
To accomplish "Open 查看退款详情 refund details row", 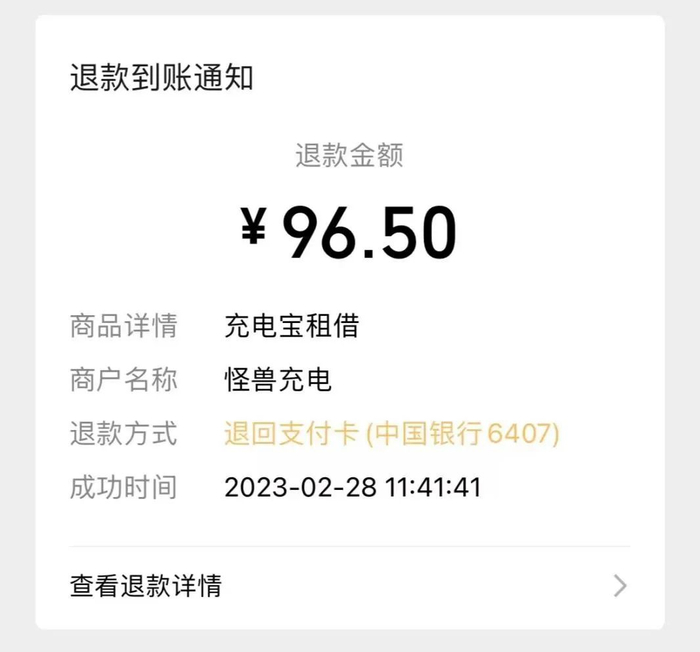I will click(349, 586).
